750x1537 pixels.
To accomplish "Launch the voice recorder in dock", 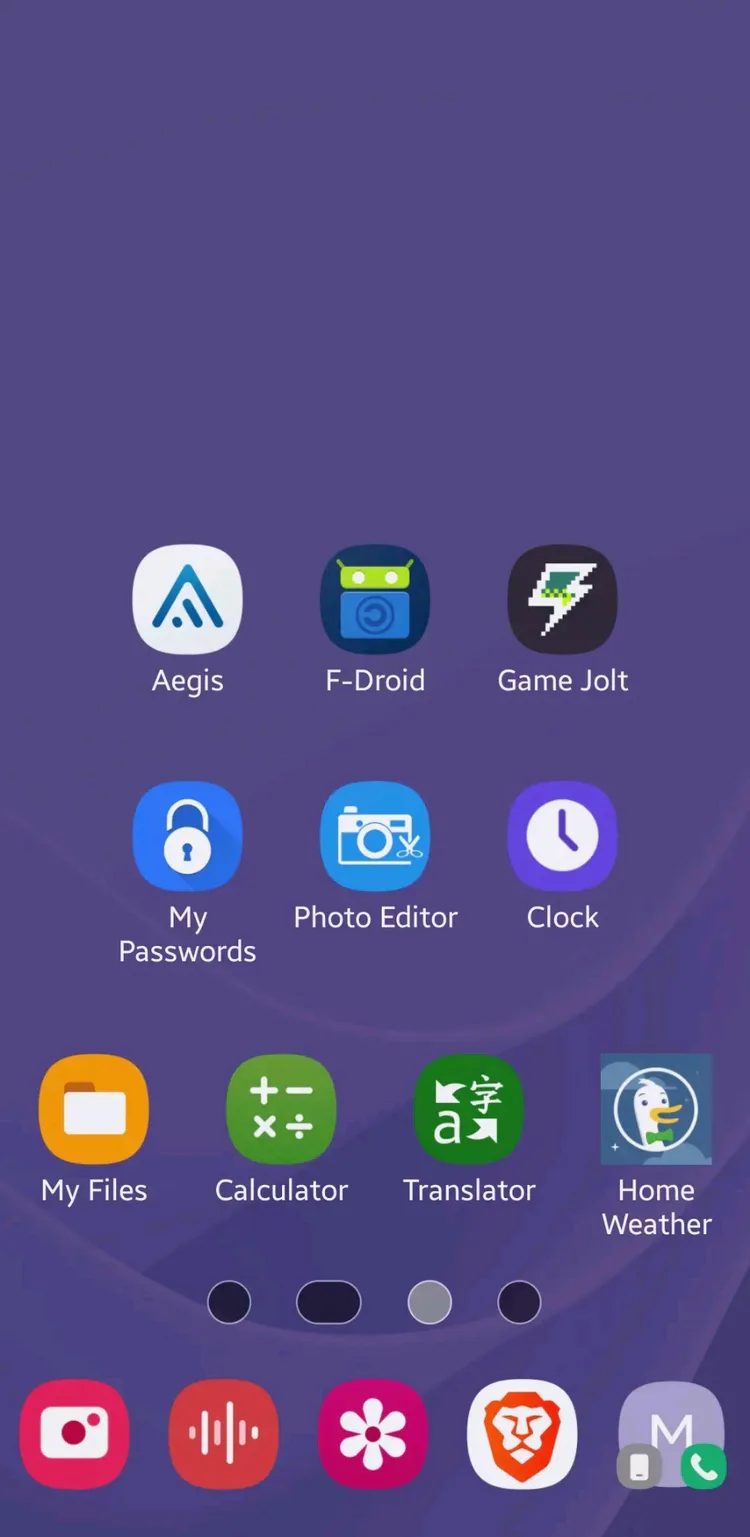I will tap(224, 1434).
